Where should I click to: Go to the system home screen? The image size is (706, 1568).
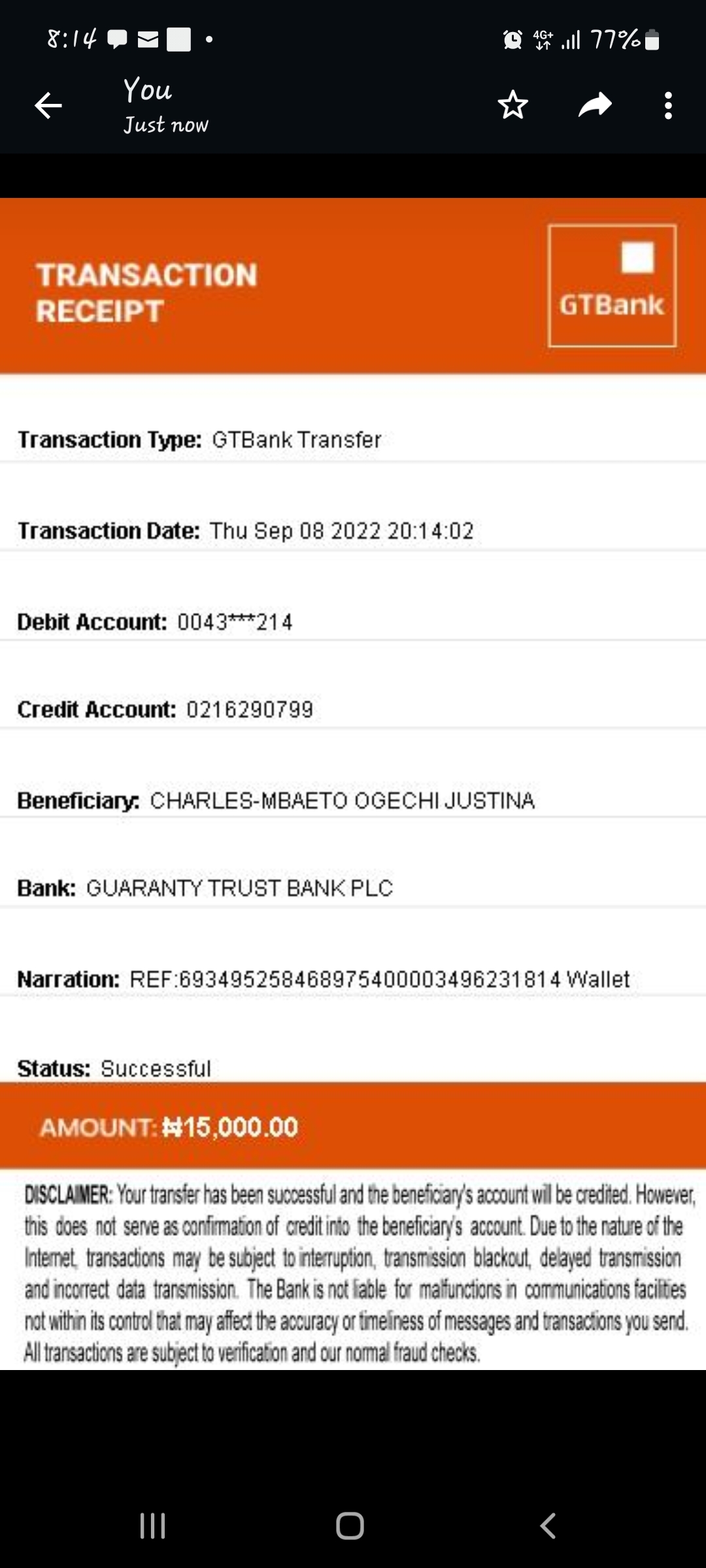350,1526
